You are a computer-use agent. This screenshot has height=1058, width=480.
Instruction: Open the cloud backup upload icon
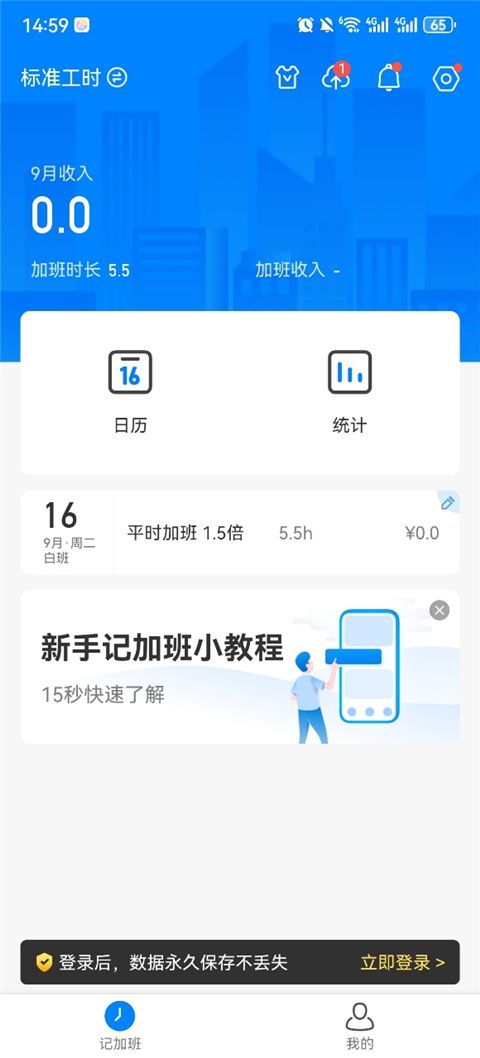point(336,78)
